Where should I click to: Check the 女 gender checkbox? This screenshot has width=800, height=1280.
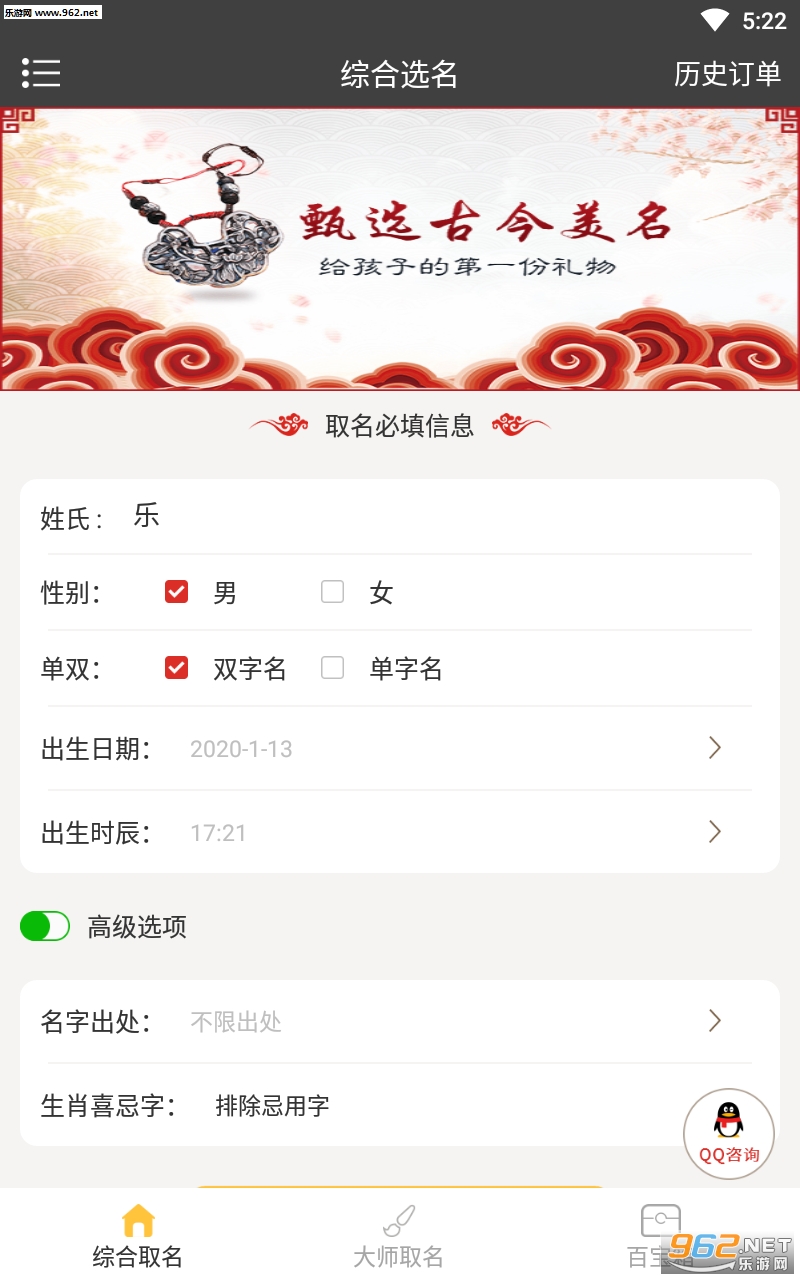(x=332, y=592)
